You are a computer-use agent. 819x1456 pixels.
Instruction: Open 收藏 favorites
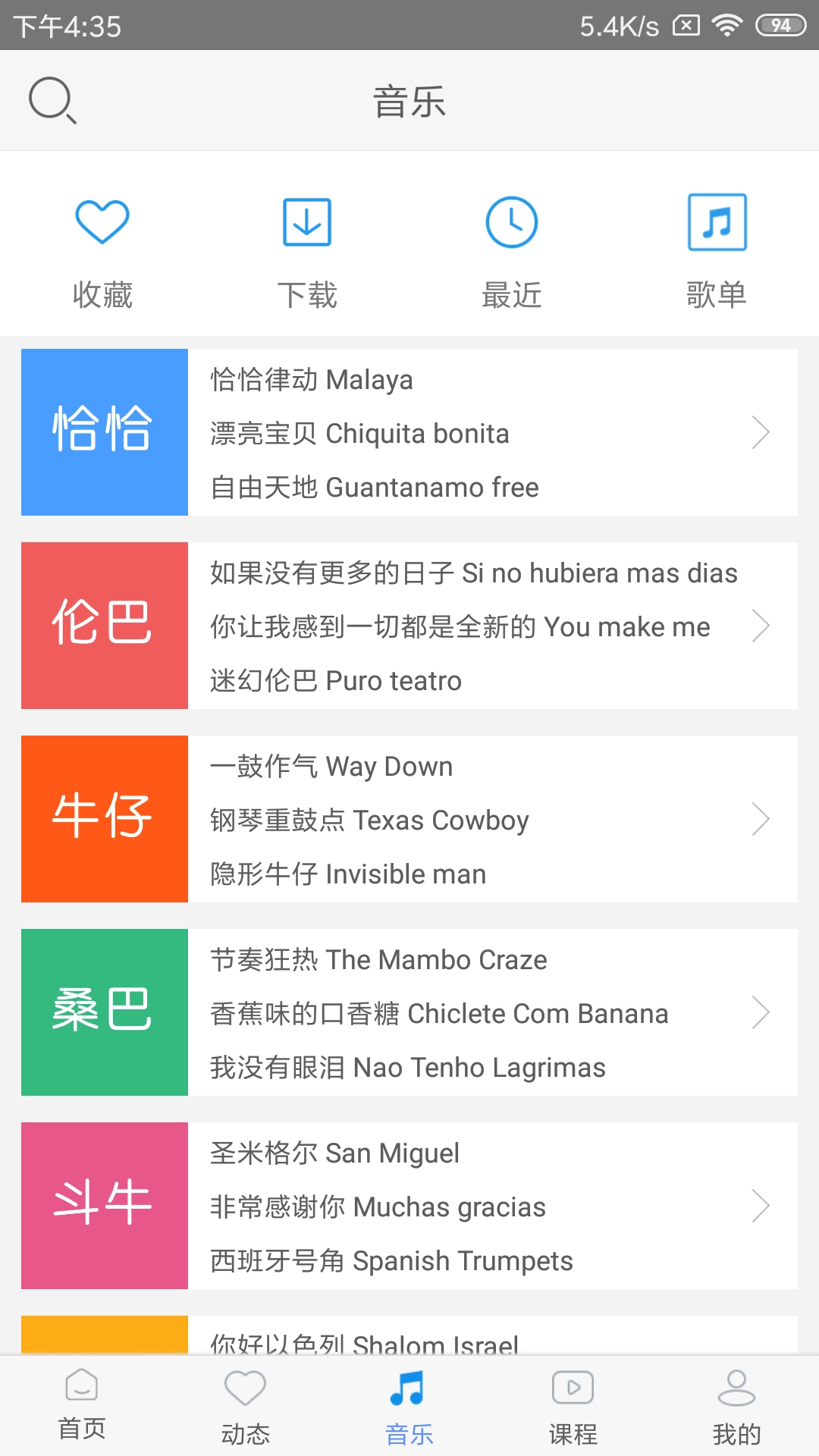(x=102, y=250)
